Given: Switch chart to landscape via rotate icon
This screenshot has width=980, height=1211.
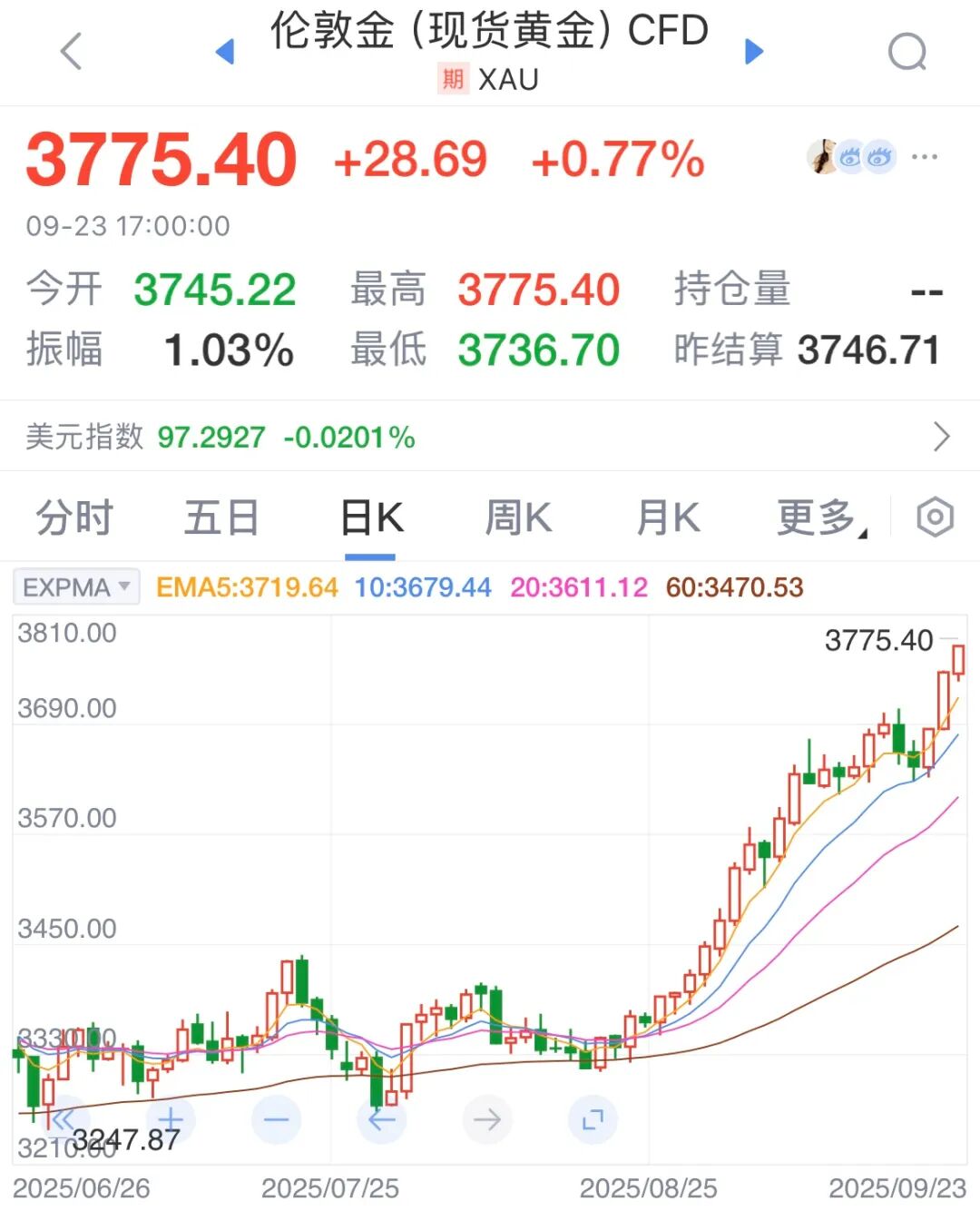Looking at the screenshot, I should [x=593, y=1119].
